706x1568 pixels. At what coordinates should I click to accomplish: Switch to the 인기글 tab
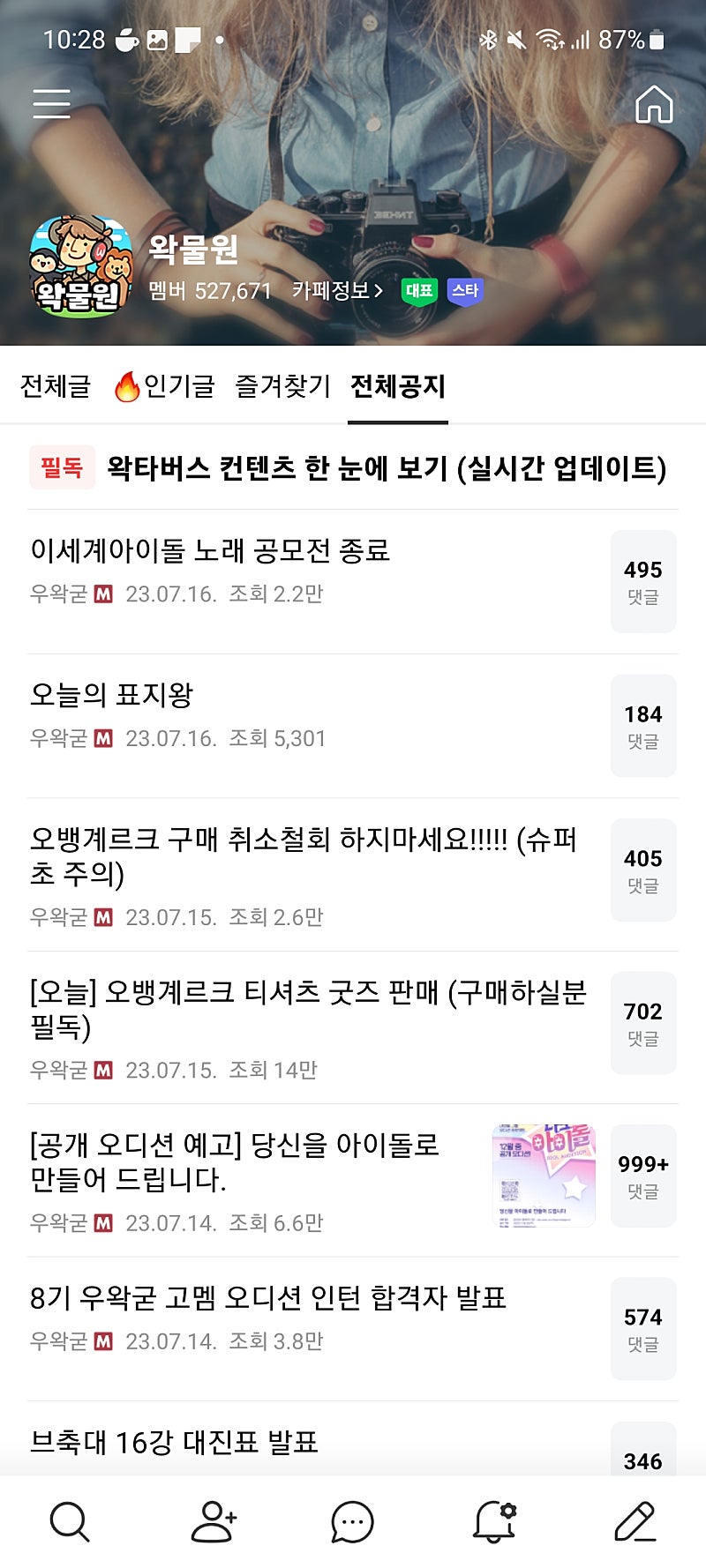tap(165, 386)
